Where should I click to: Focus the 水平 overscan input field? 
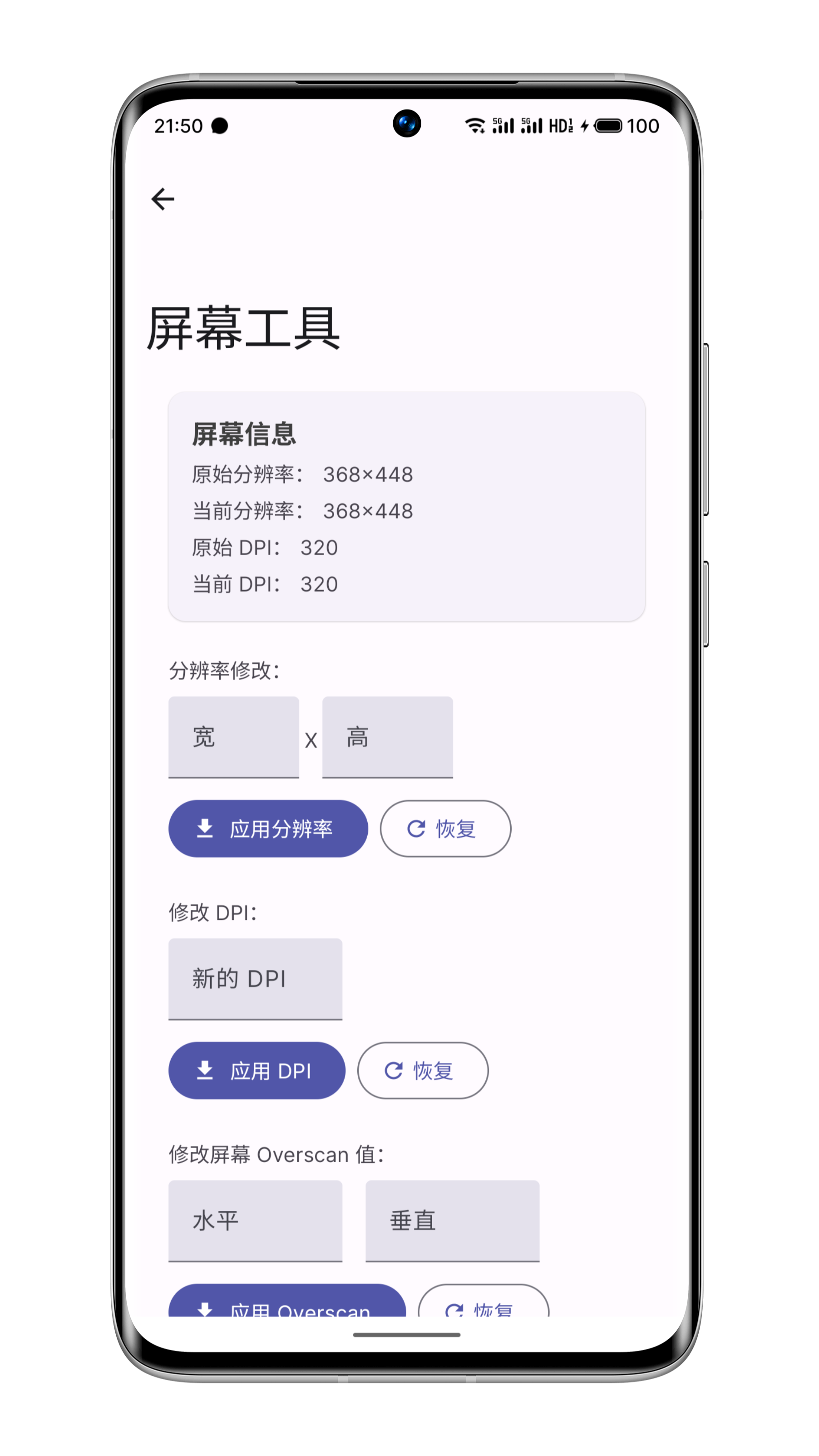click(255, 1221)
